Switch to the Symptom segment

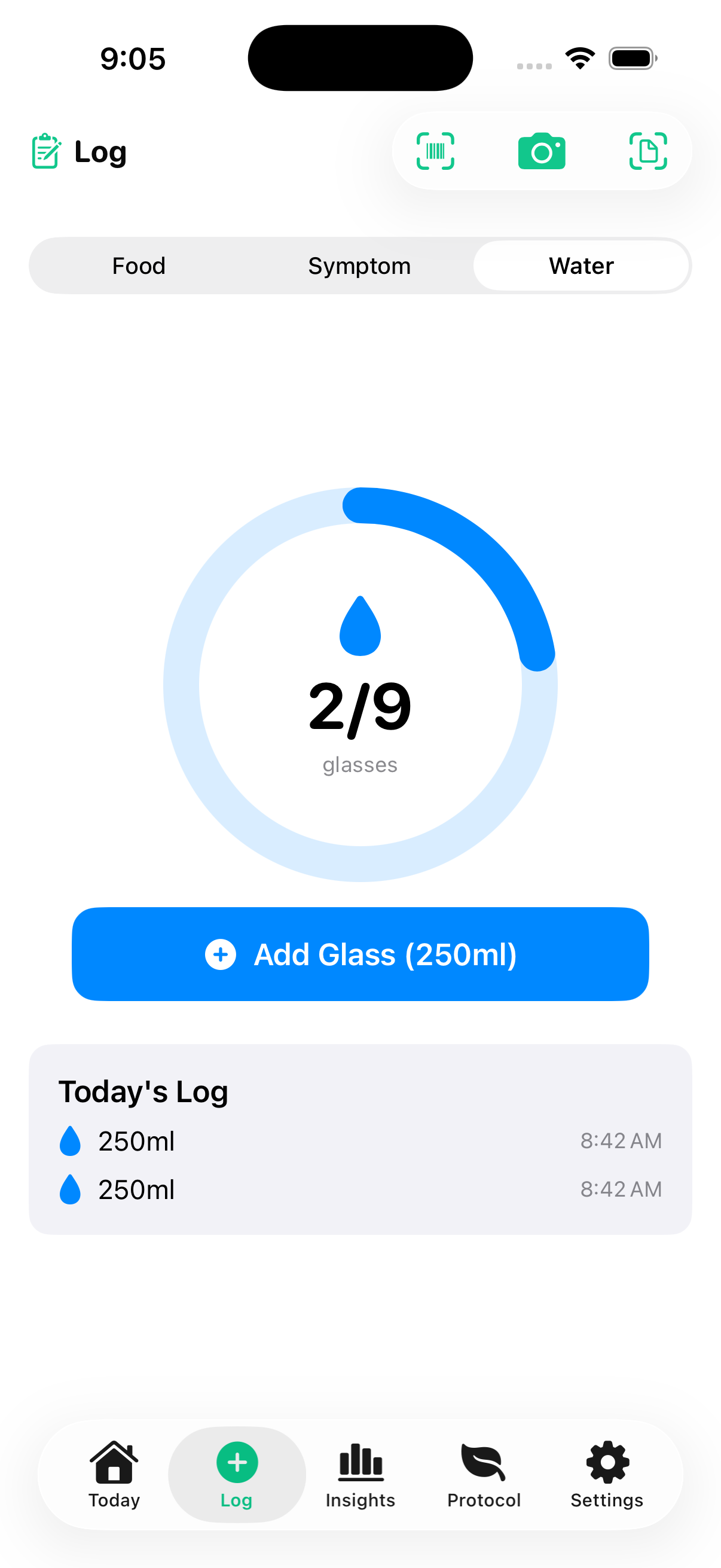[x=359, y=266]
